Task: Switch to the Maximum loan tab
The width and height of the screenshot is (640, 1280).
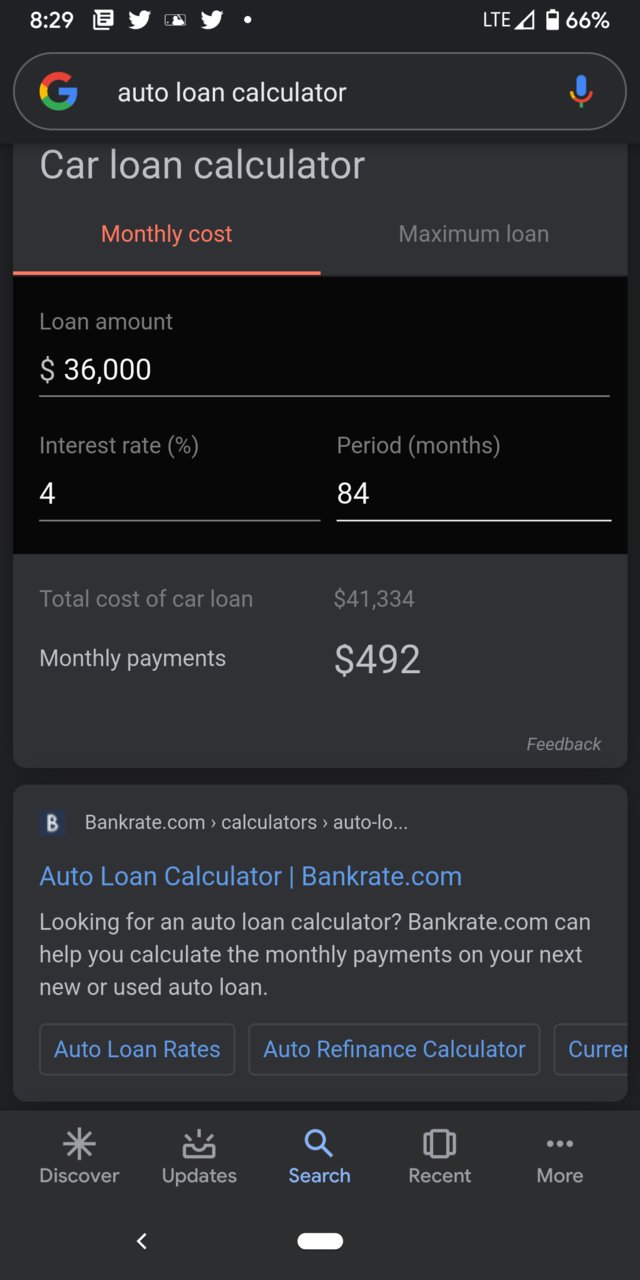Action: (x=474, y=234)
